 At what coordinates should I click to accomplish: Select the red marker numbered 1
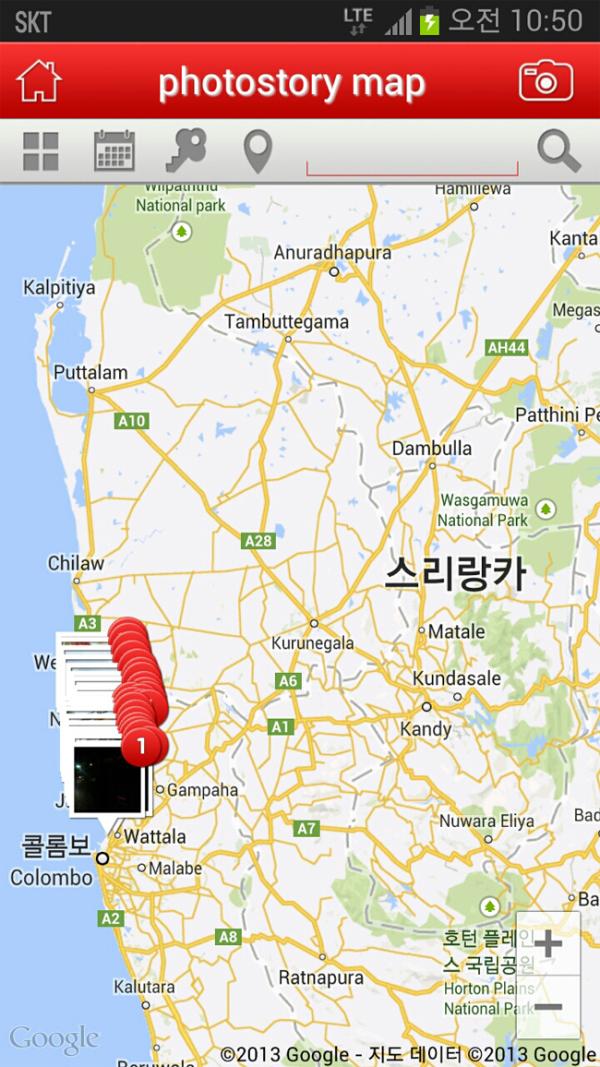(141, 746)
